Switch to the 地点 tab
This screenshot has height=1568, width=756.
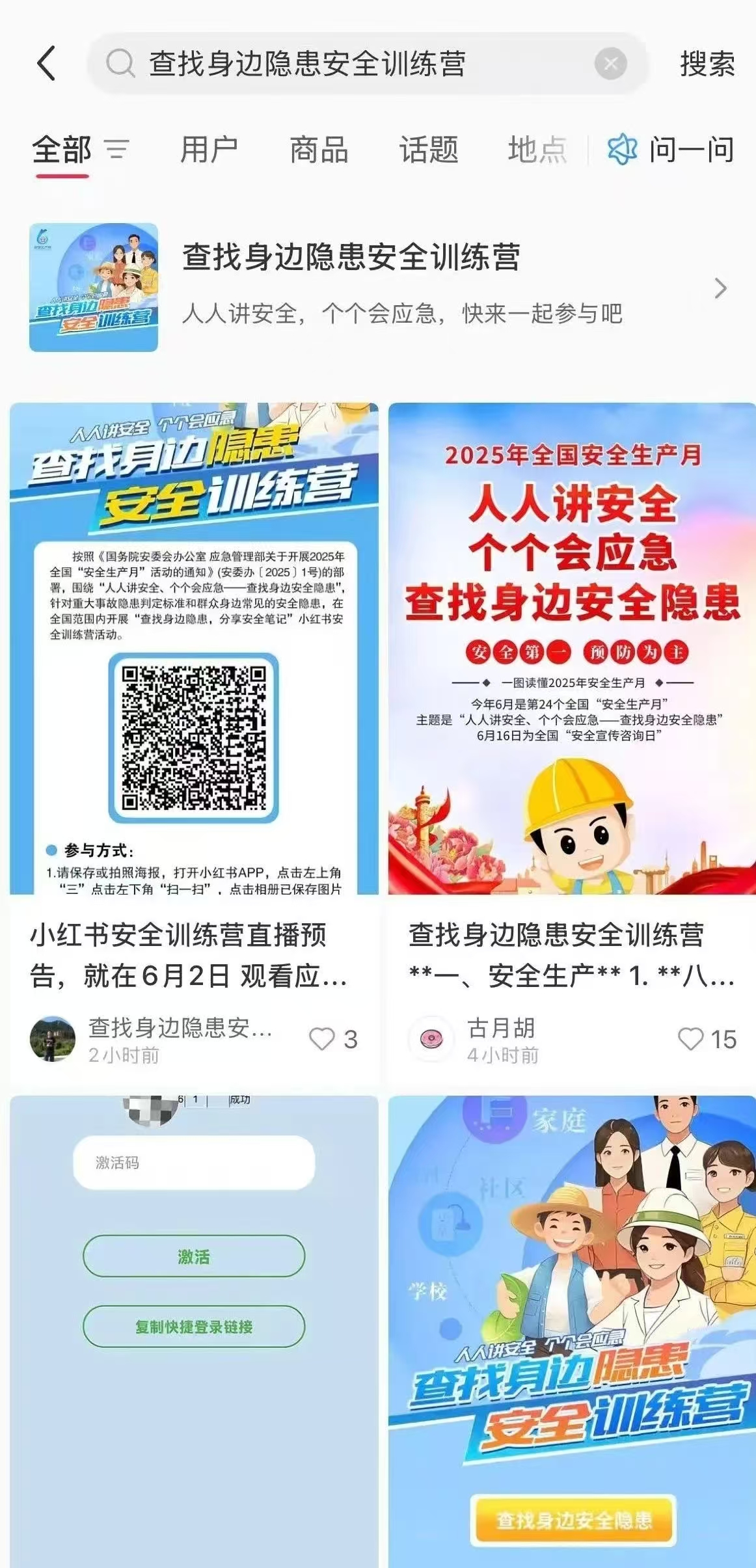[x=537, y=150]
